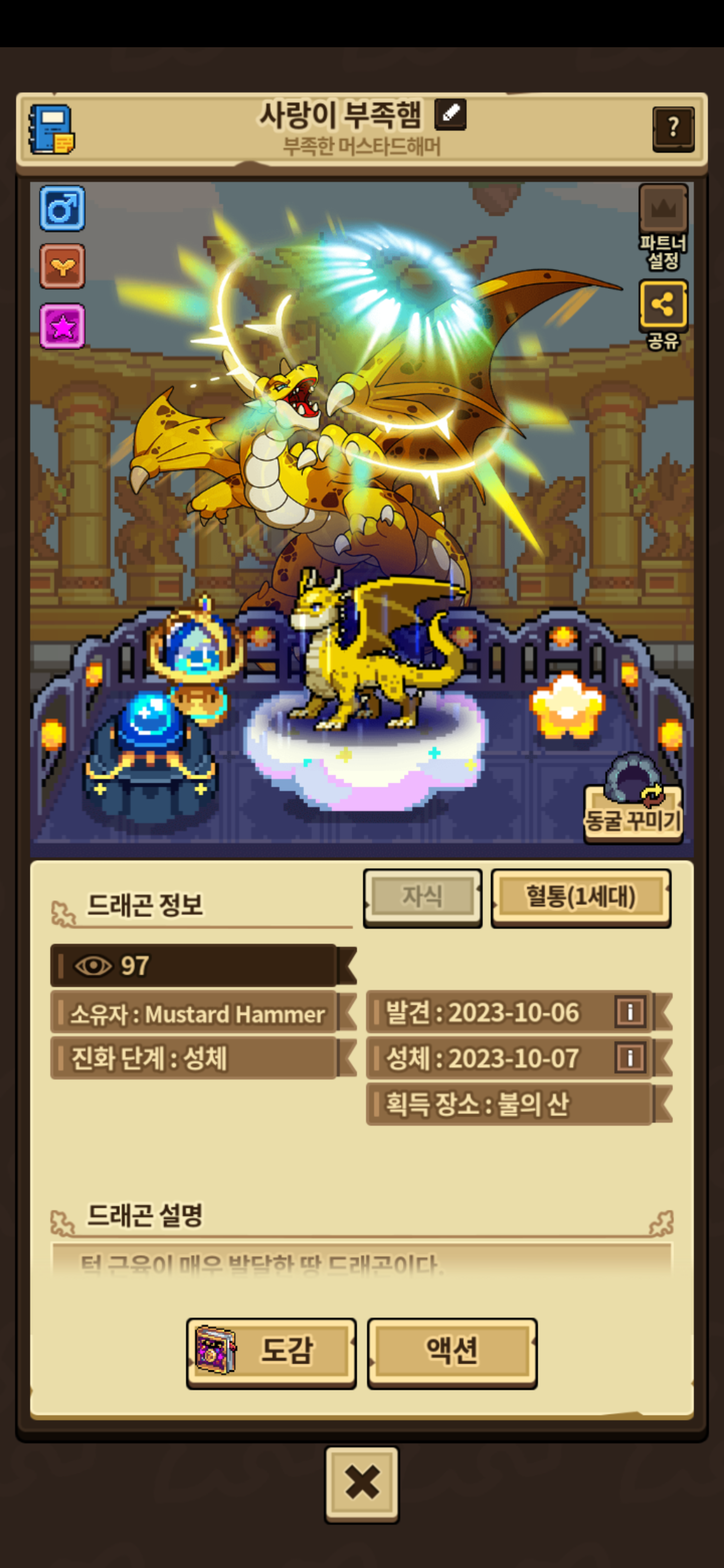The width and height of the screenshot is (724, 1568).
Task: Tap the 액션 action button
Action: (x=452, y=1351)
